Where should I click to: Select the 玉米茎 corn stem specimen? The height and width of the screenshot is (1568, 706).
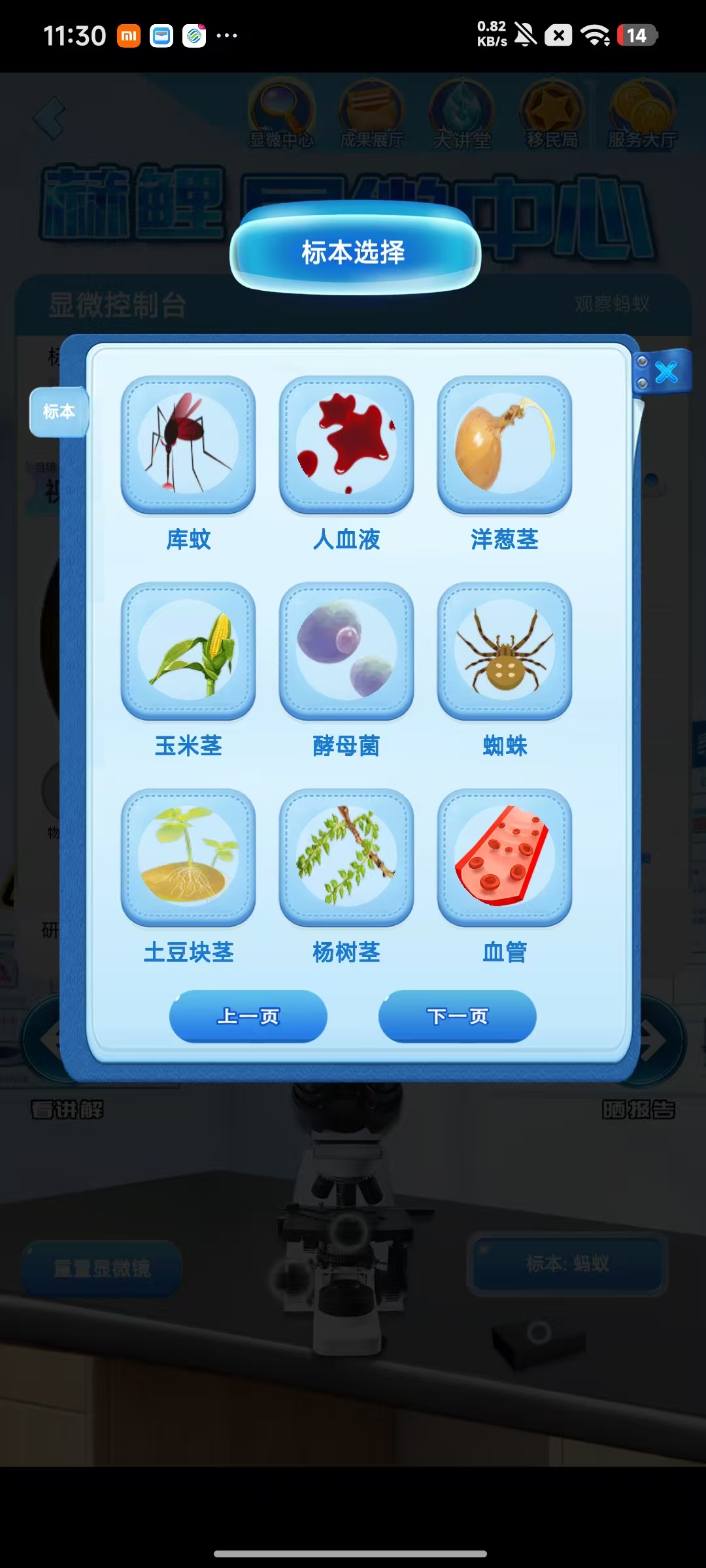[188, 651]
